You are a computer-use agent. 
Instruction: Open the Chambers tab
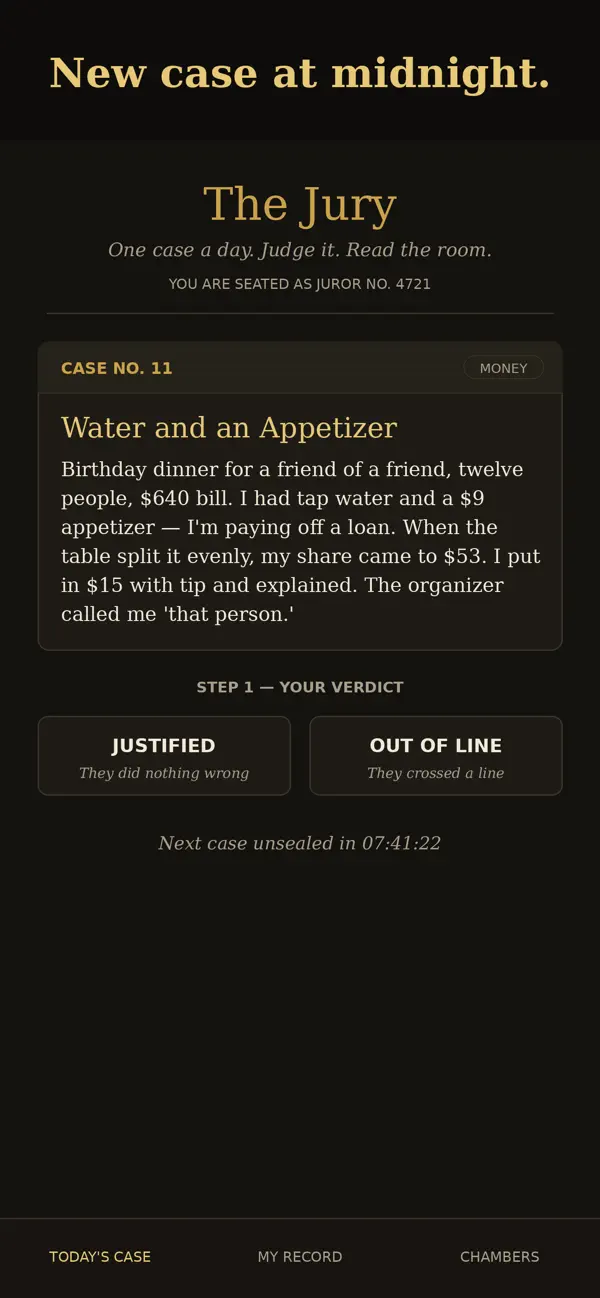500,1257
